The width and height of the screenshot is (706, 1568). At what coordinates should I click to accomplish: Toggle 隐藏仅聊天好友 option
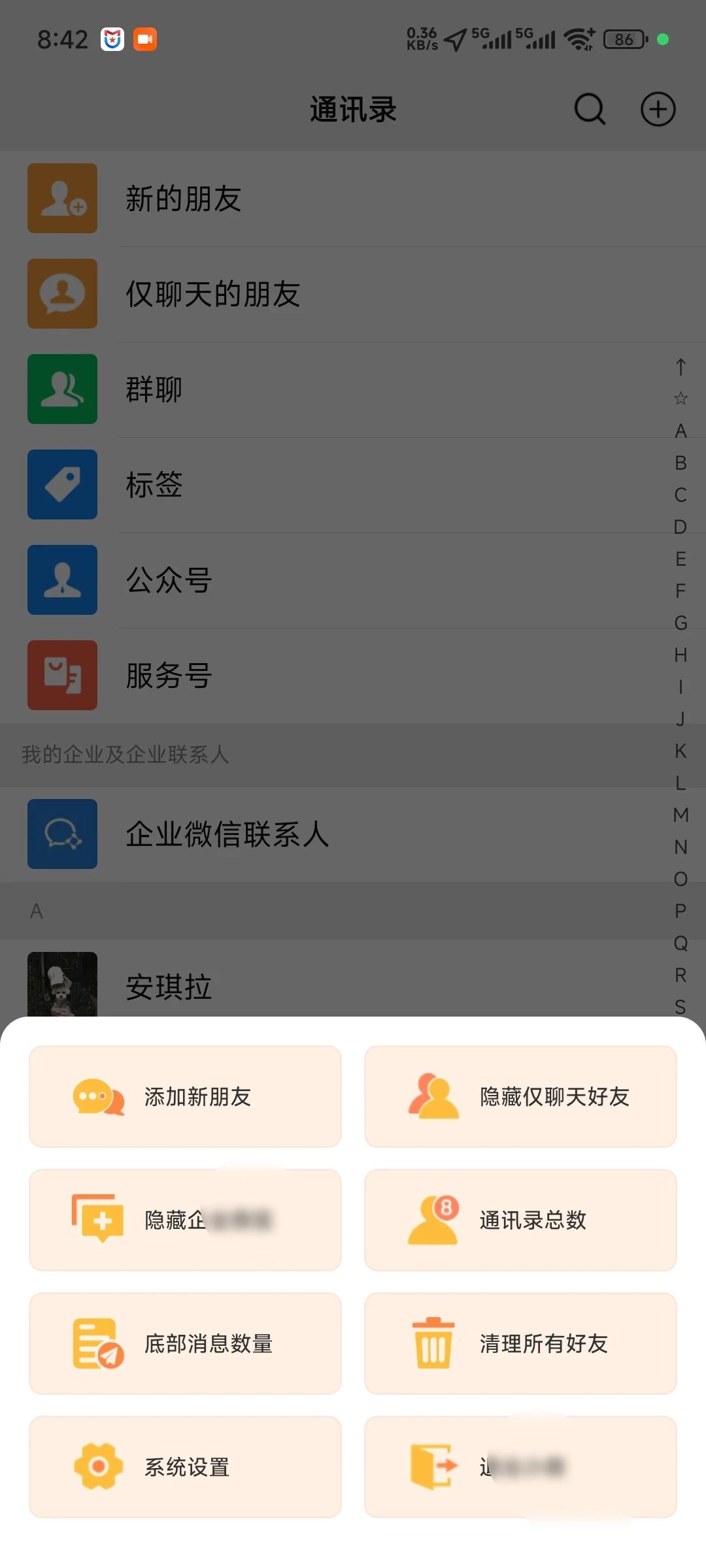[521, 1096]
